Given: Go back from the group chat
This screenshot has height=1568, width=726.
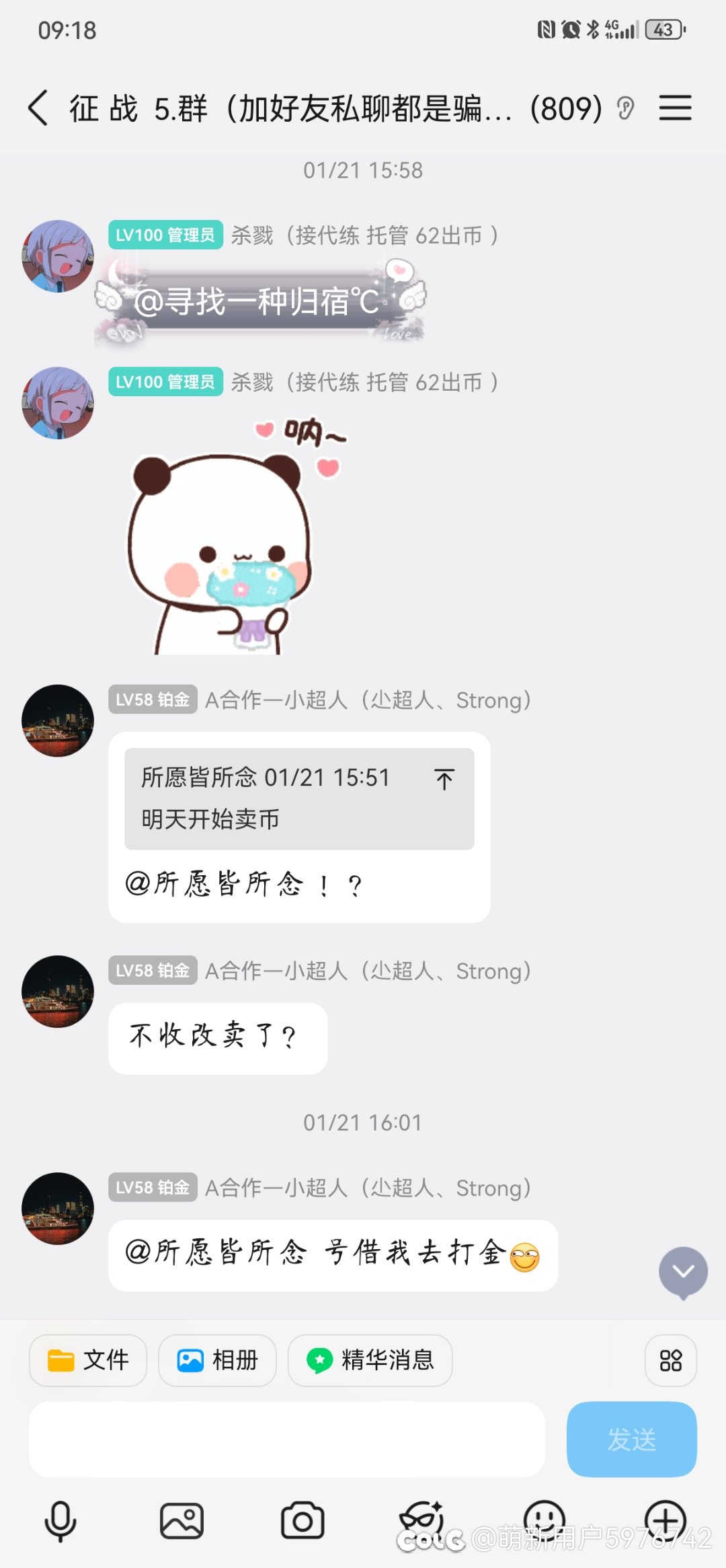Looking at the screenshot, I should pyautogui.click(x=38, y=108).
